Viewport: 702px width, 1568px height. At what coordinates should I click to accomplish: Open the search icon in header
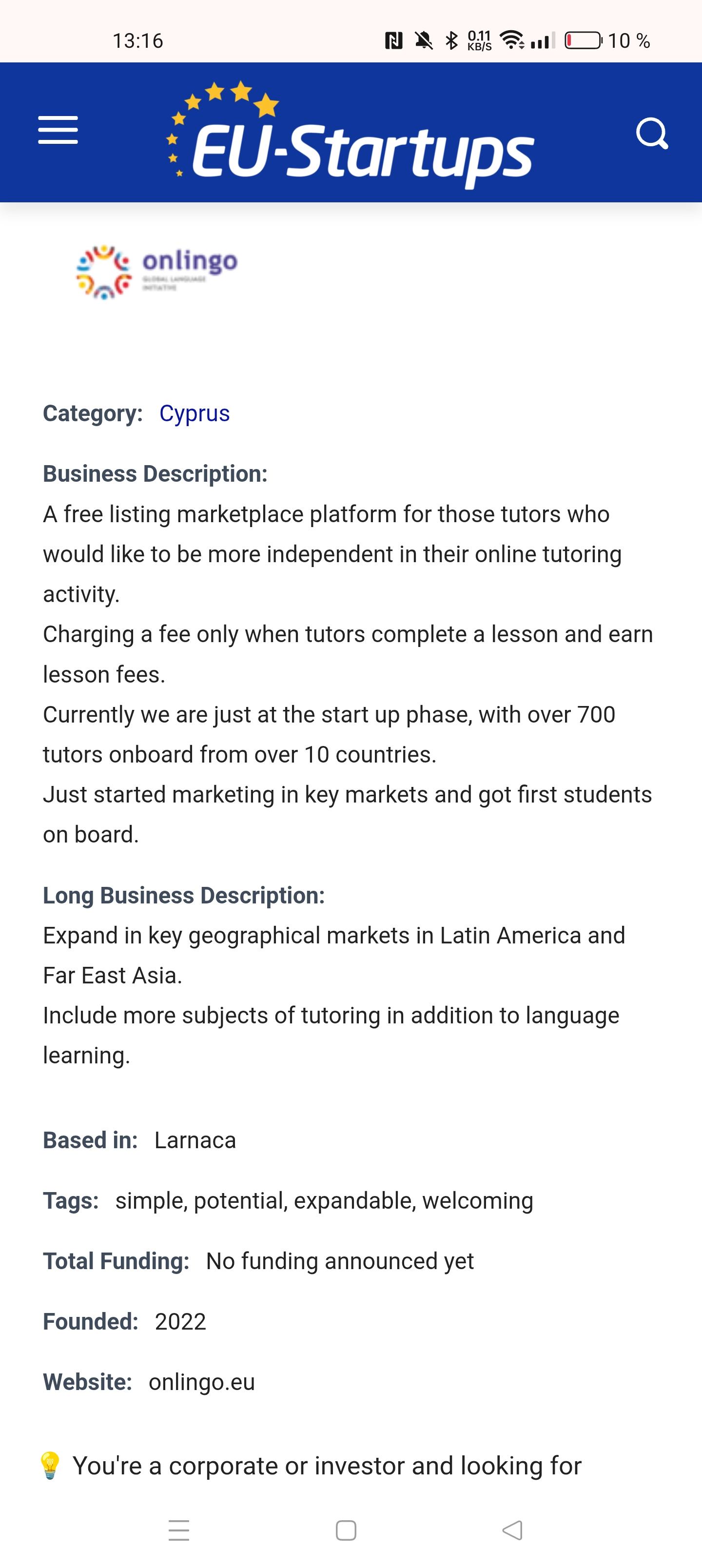click(651, 133)
